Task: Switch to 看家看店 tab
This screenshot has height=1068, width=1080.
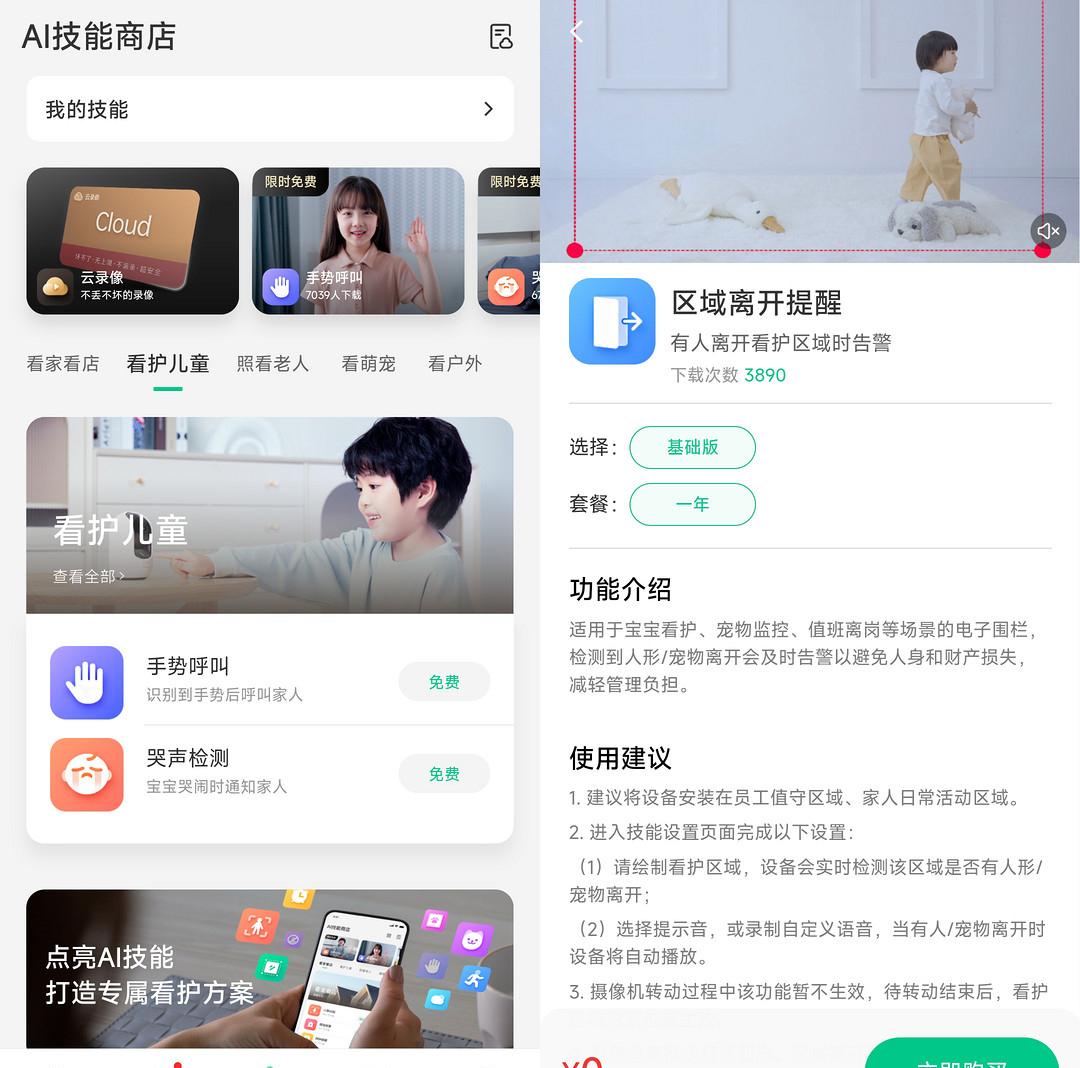Action: tap(63, 364)
